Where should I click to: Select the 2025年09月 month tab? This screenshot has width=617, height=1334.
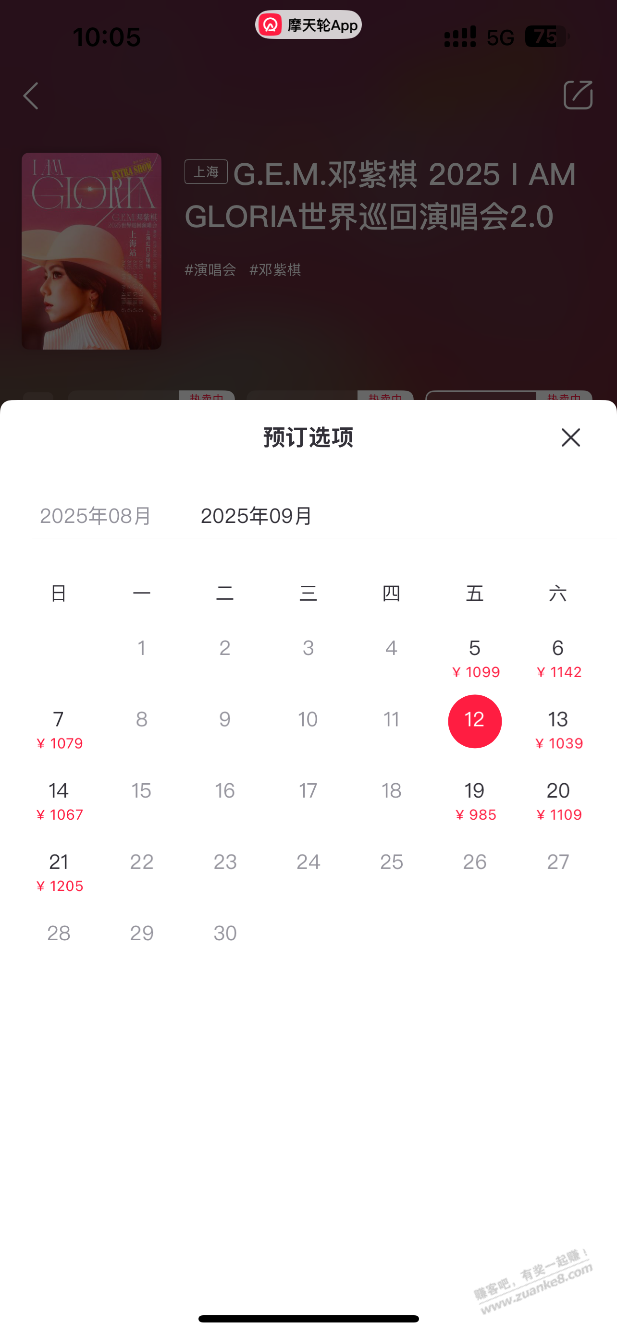[256, 516]
